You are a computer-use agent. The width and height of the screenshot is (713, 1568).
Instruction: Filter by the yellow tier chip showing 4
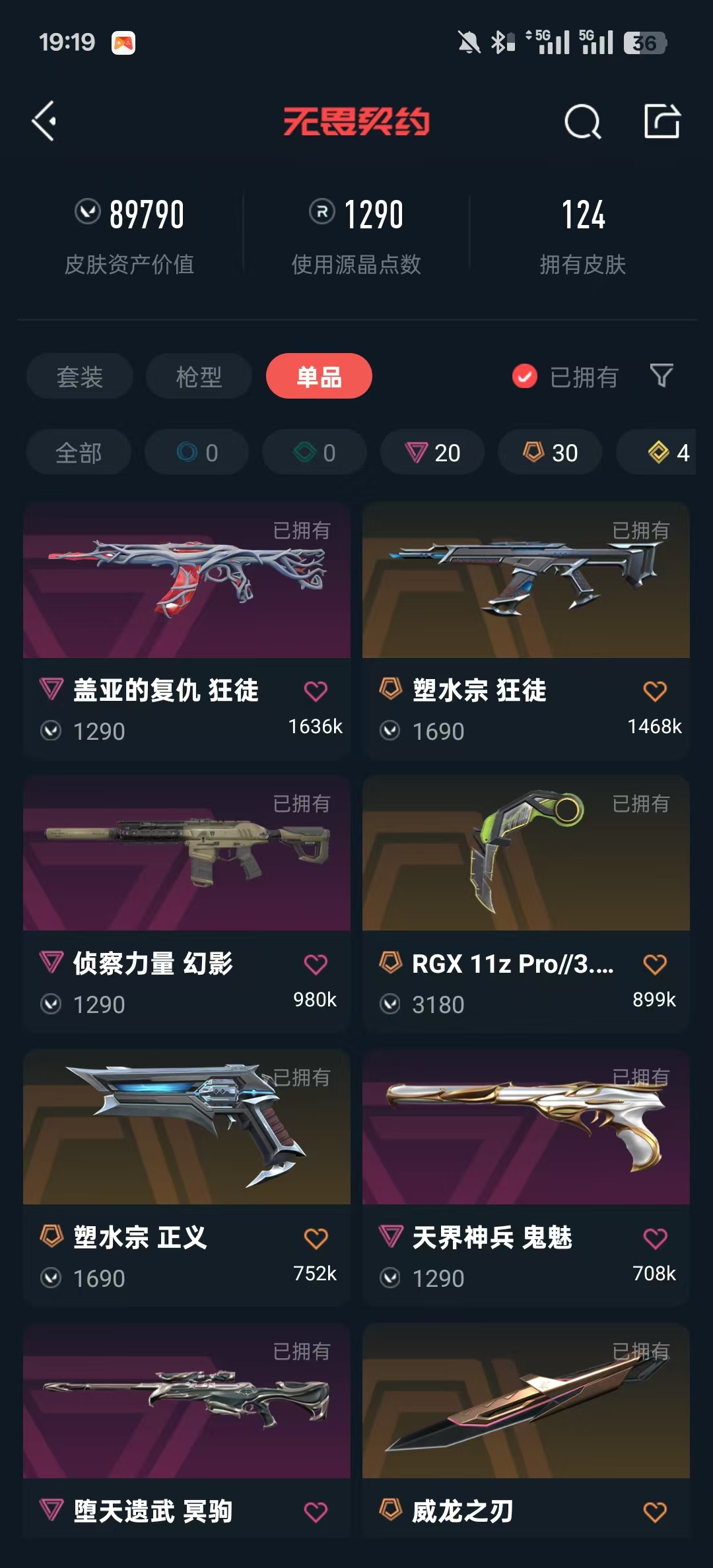pyautogui.click(x=668, y=453)
